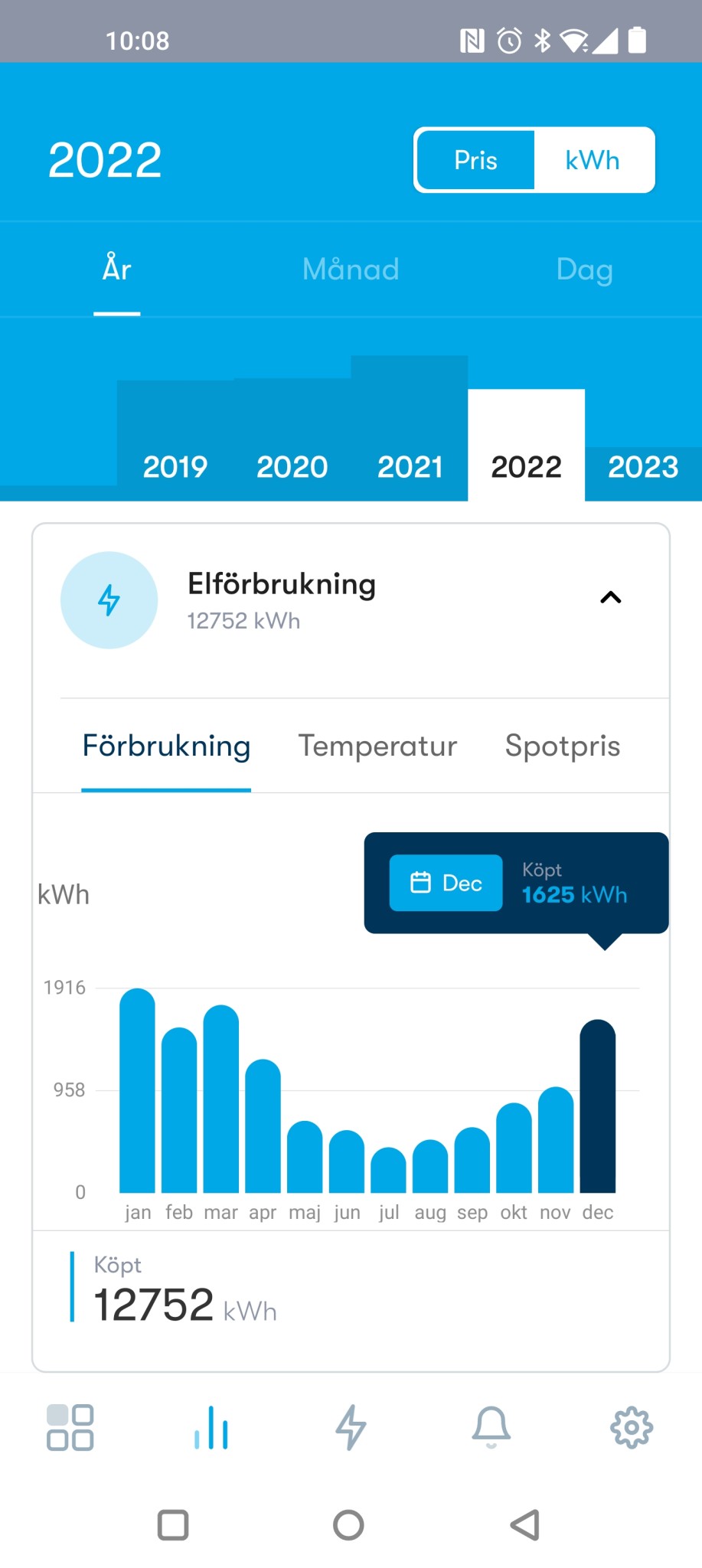Open the dashboard grid tab
Viewport: 702px width, 1568px height.
[70, 1427]
